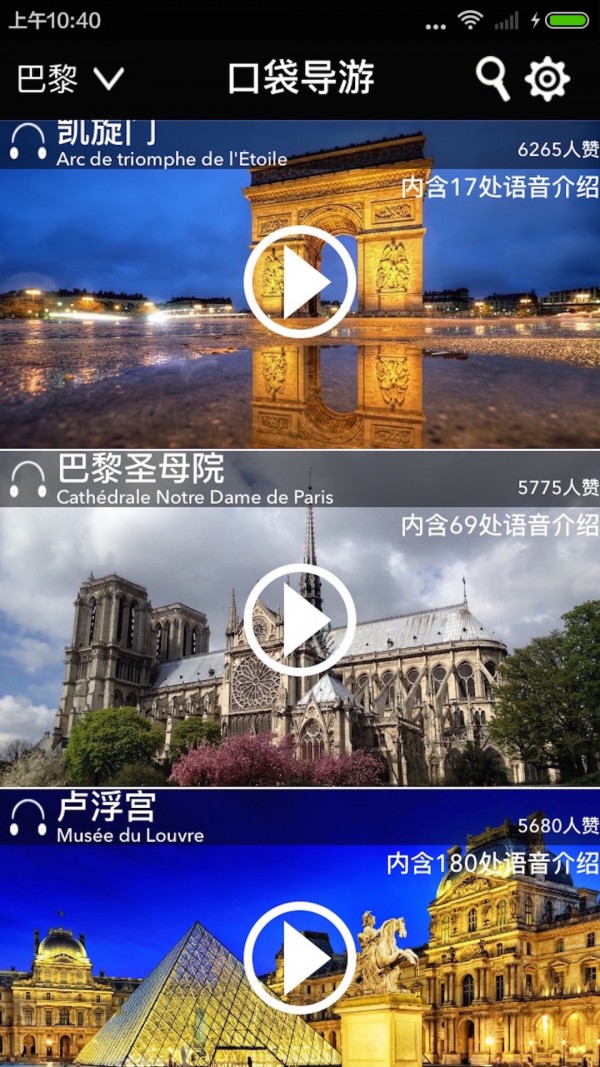Open the settings gear icon

coord(547,79)
